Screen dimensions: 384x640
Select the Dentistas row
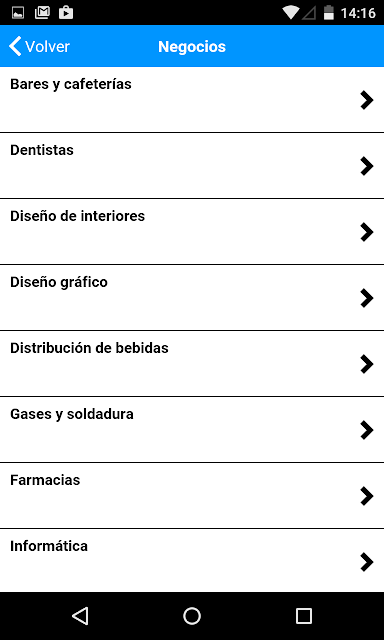pos(192,166)
